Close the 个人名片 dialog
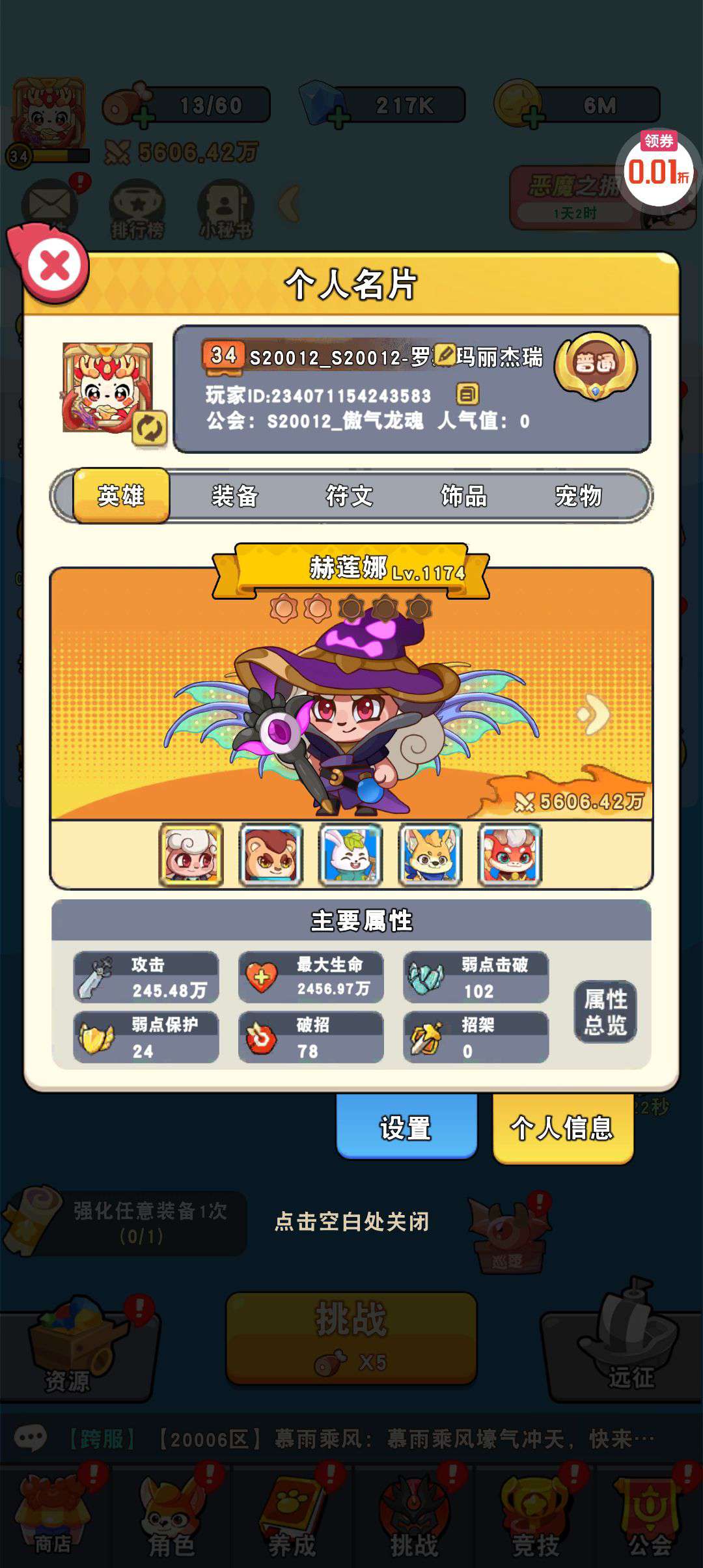This screenshot has width=703, height=1568. 55,266
